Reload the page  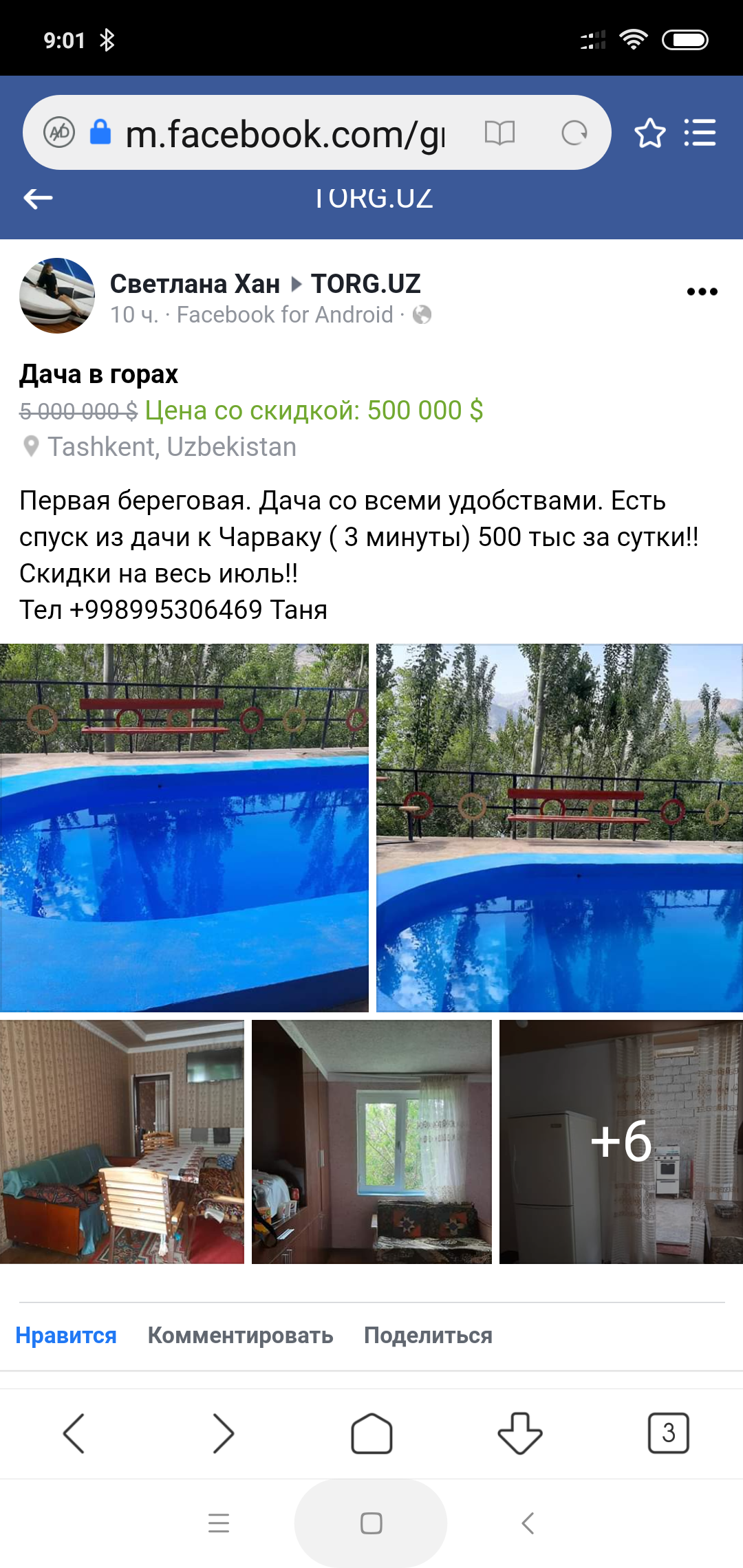(574, 133)
